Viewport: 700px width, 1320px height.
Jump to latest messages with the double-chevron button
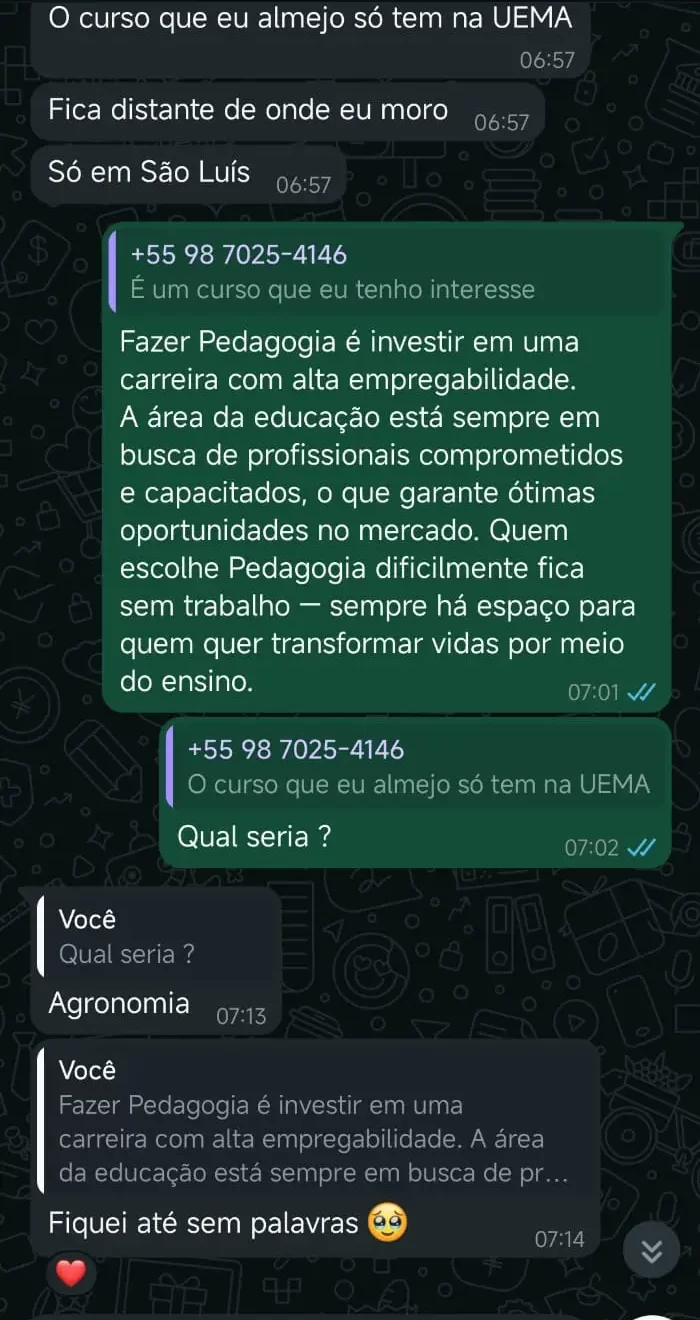coord(652,1251)
